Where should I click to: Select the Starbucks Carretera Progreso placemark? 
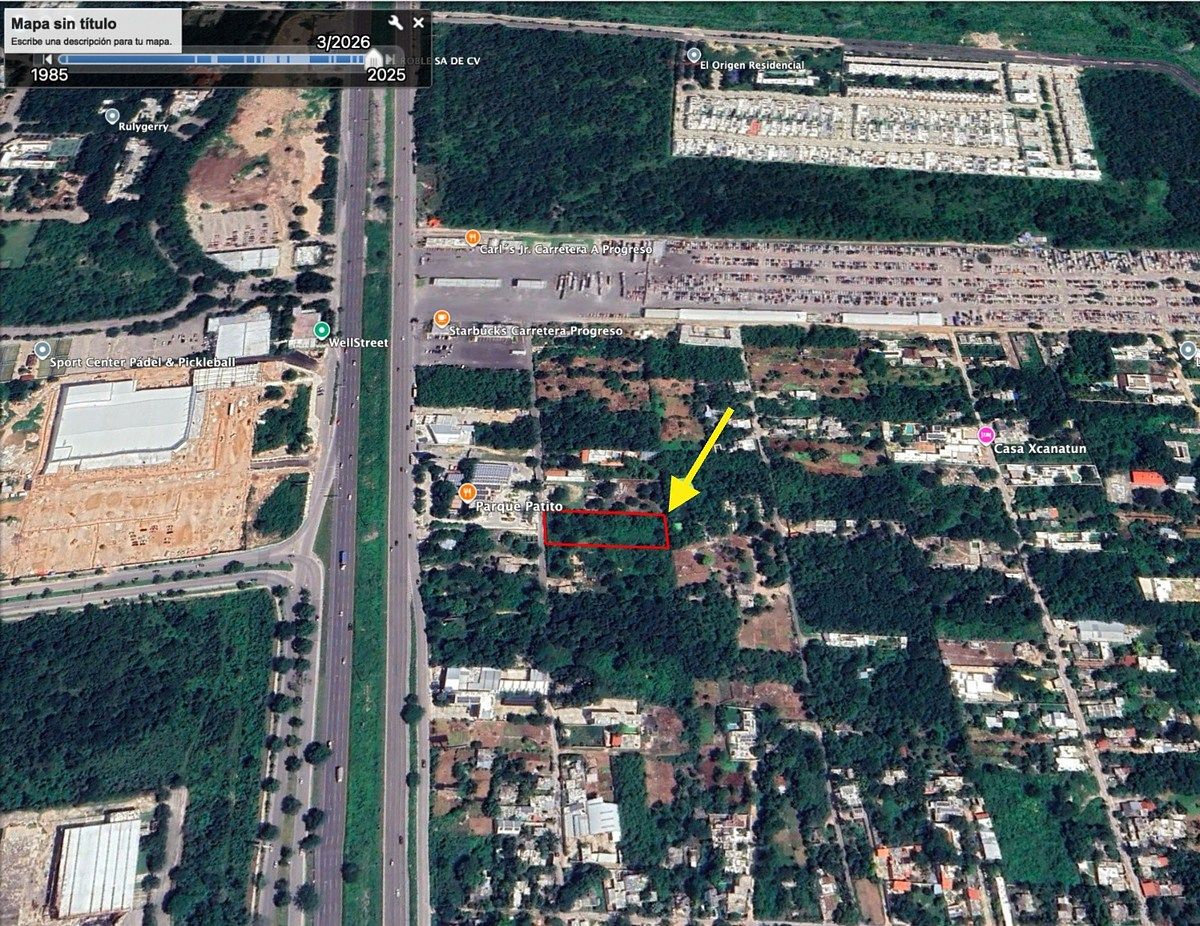click(441, 319)
